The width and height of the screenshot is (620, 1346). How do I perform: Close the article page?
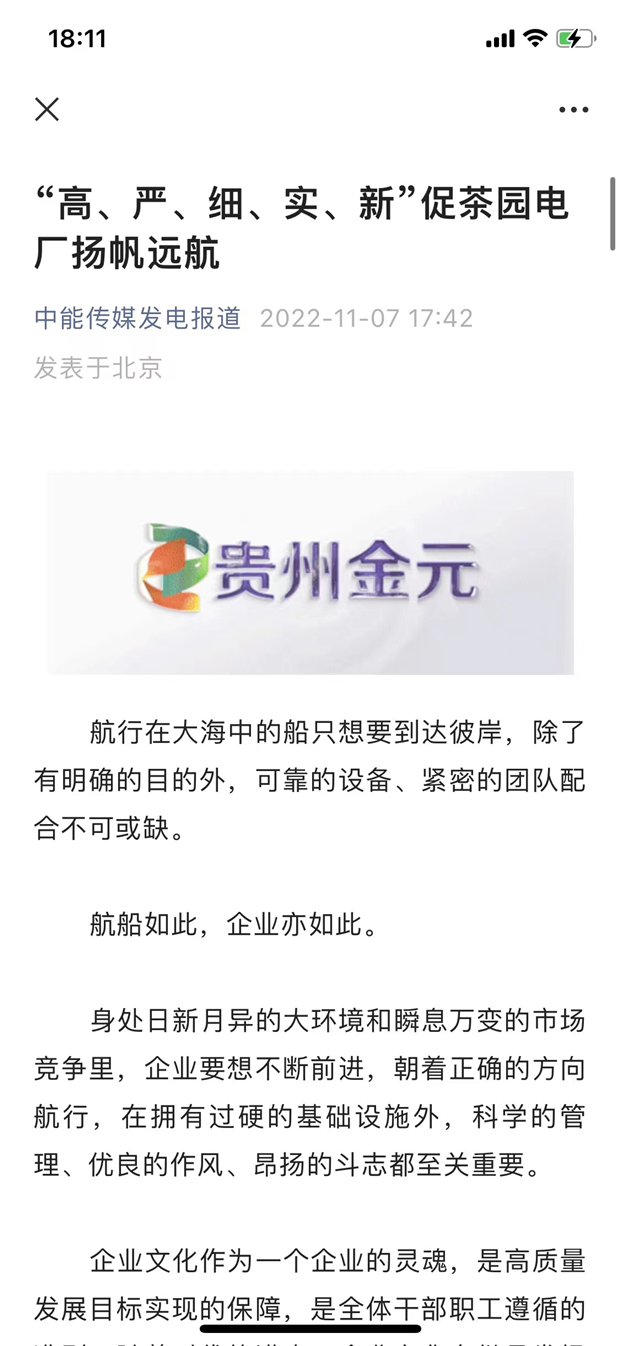pyautogui.click(x=47, y=109)
